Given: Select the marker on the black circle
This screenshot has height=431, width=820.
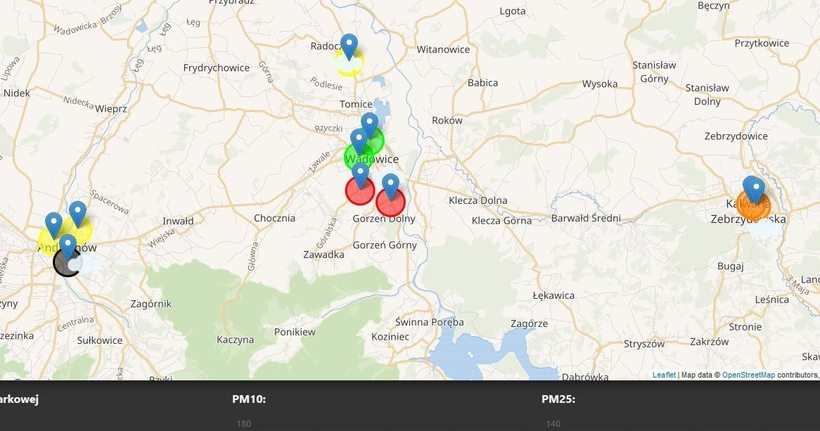Looking at the screenshot, I should (66, 246).
